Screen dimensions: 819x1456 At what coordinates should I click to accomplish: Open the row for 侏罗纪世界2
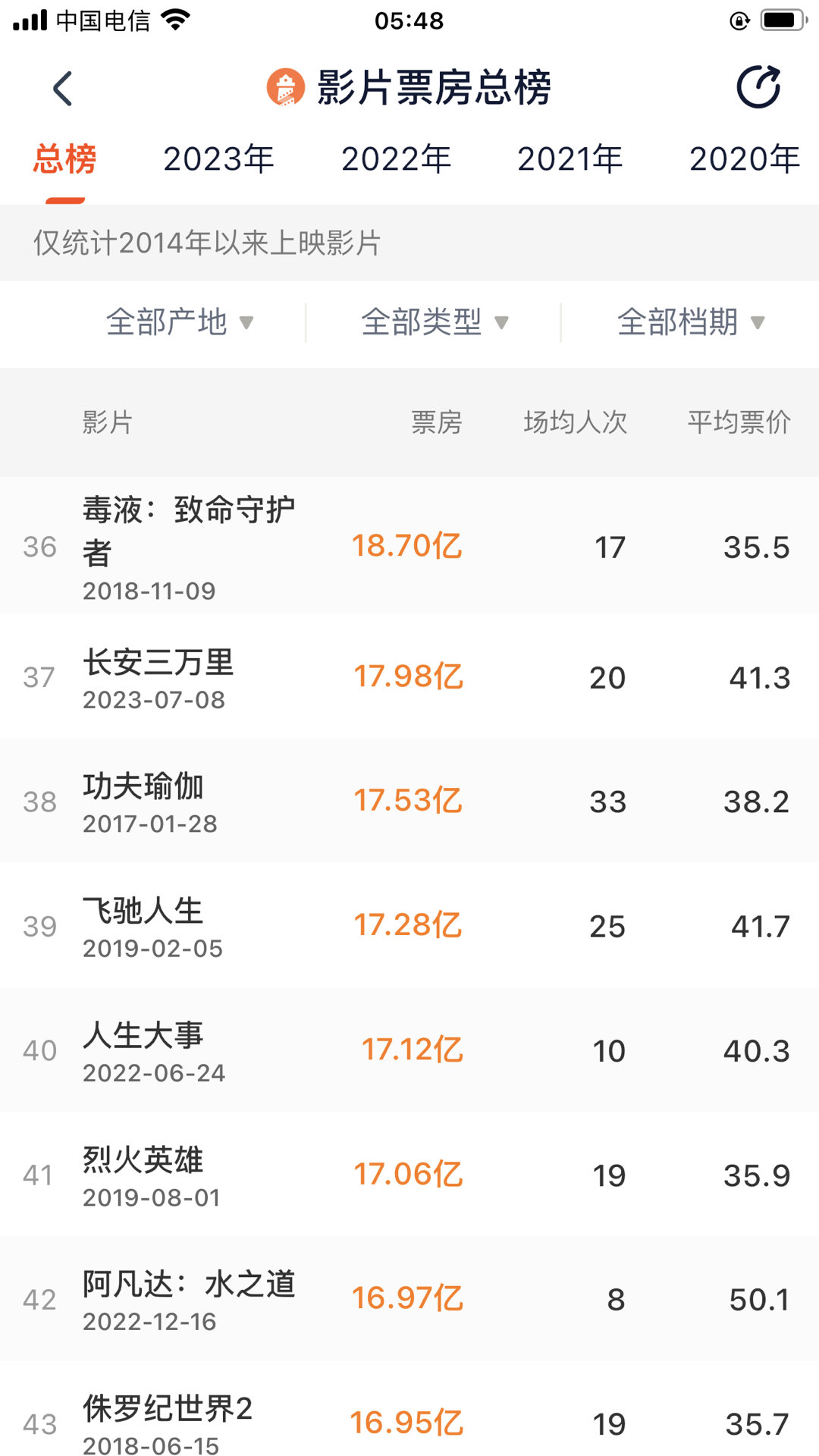tap(409, 1408)
